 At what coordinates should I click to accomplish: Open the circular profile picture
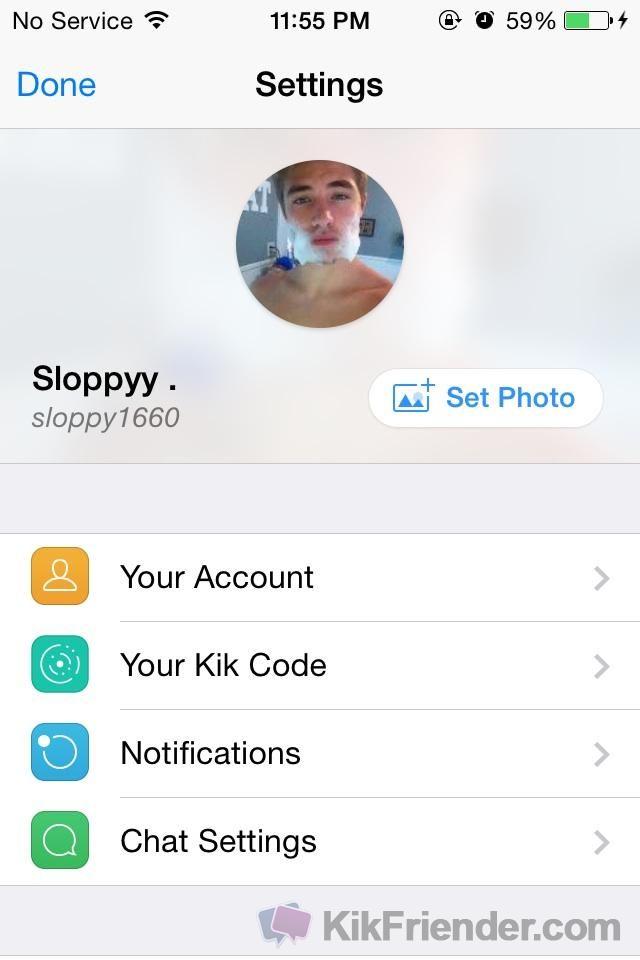(320, 244)
